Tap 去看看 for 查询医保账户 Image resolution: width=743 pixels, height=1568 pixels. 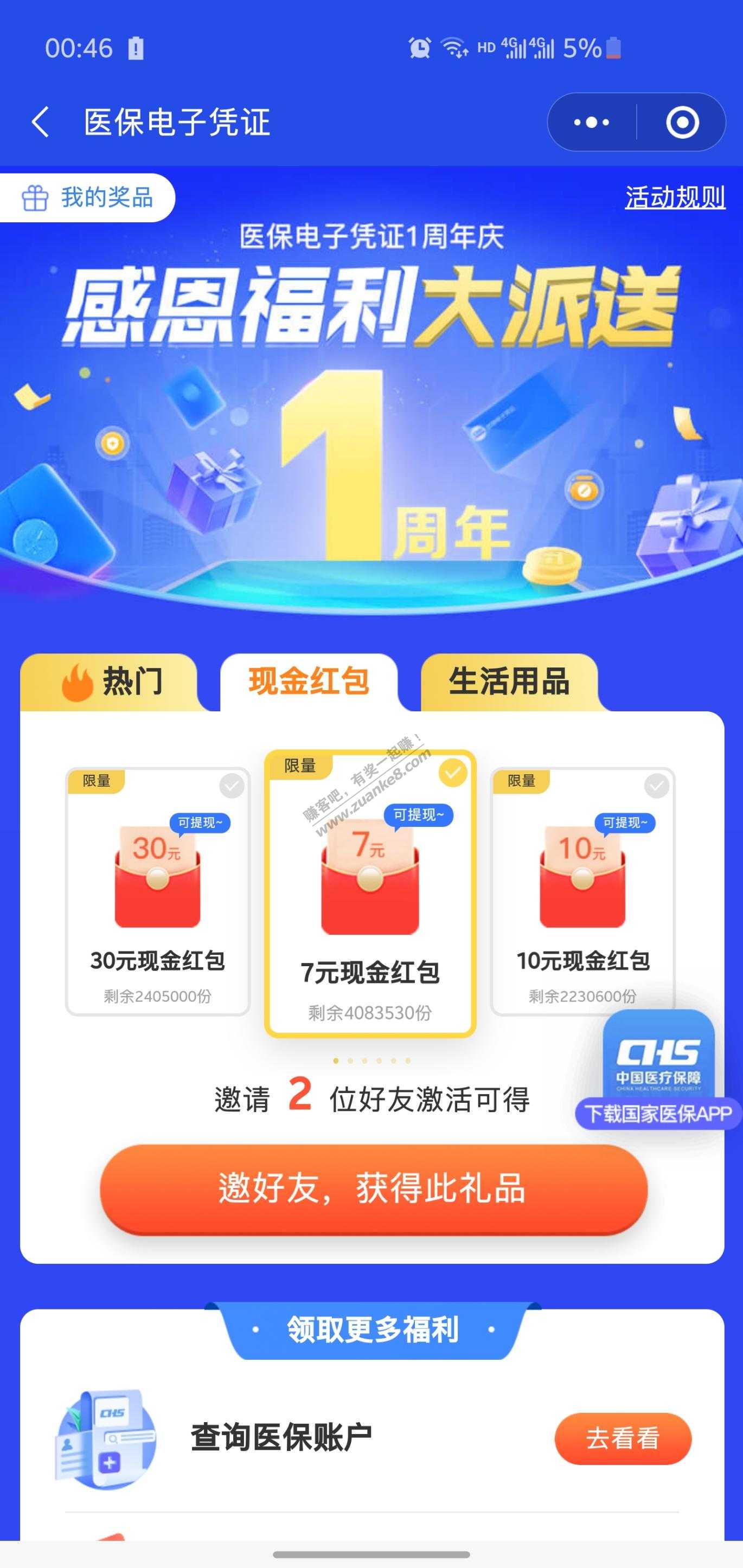tap(623, 1438)
